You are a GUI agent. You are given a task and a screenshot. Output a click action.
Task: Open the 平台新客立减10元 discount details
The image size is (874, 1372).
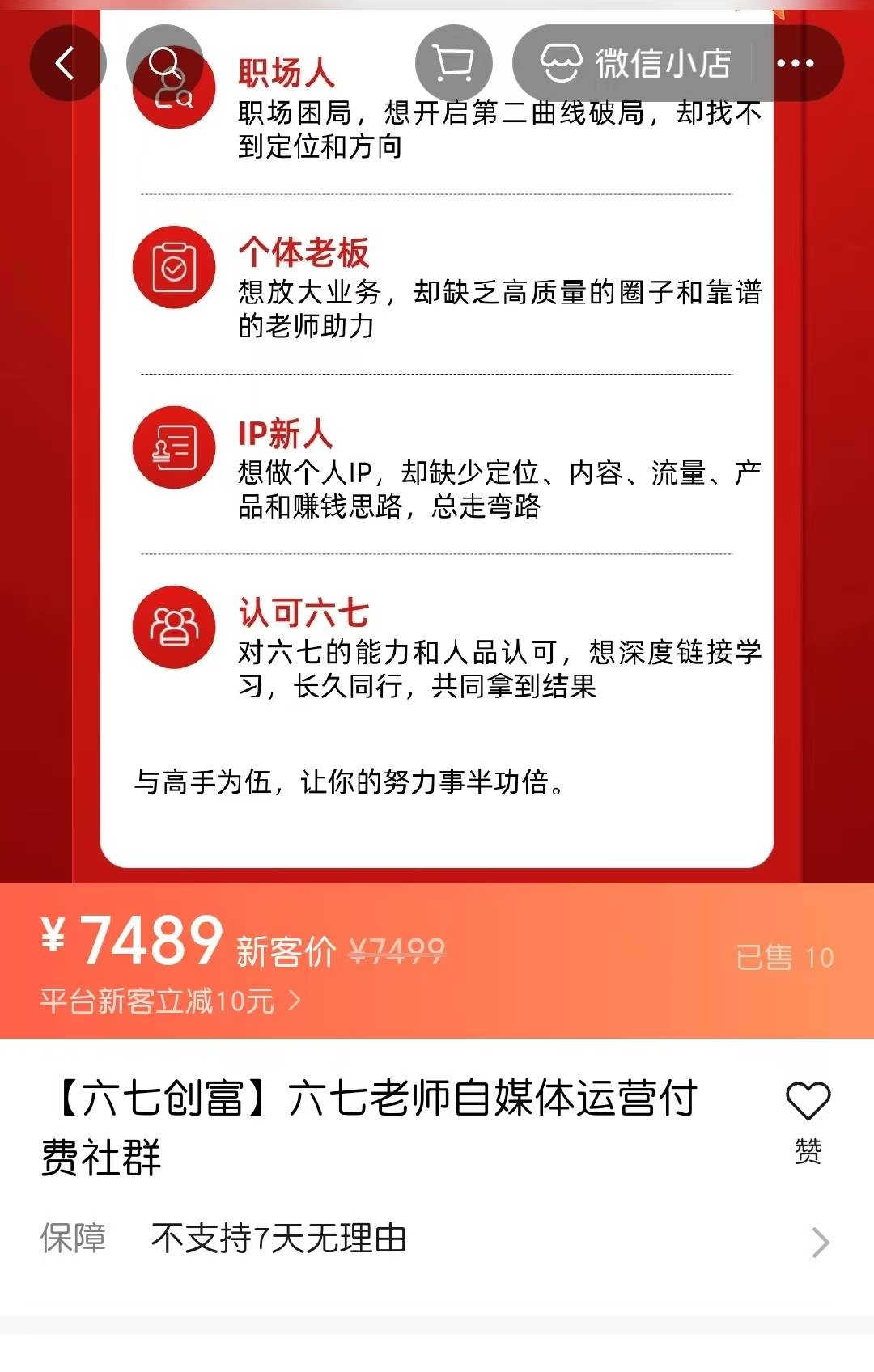pos(170,1001)
